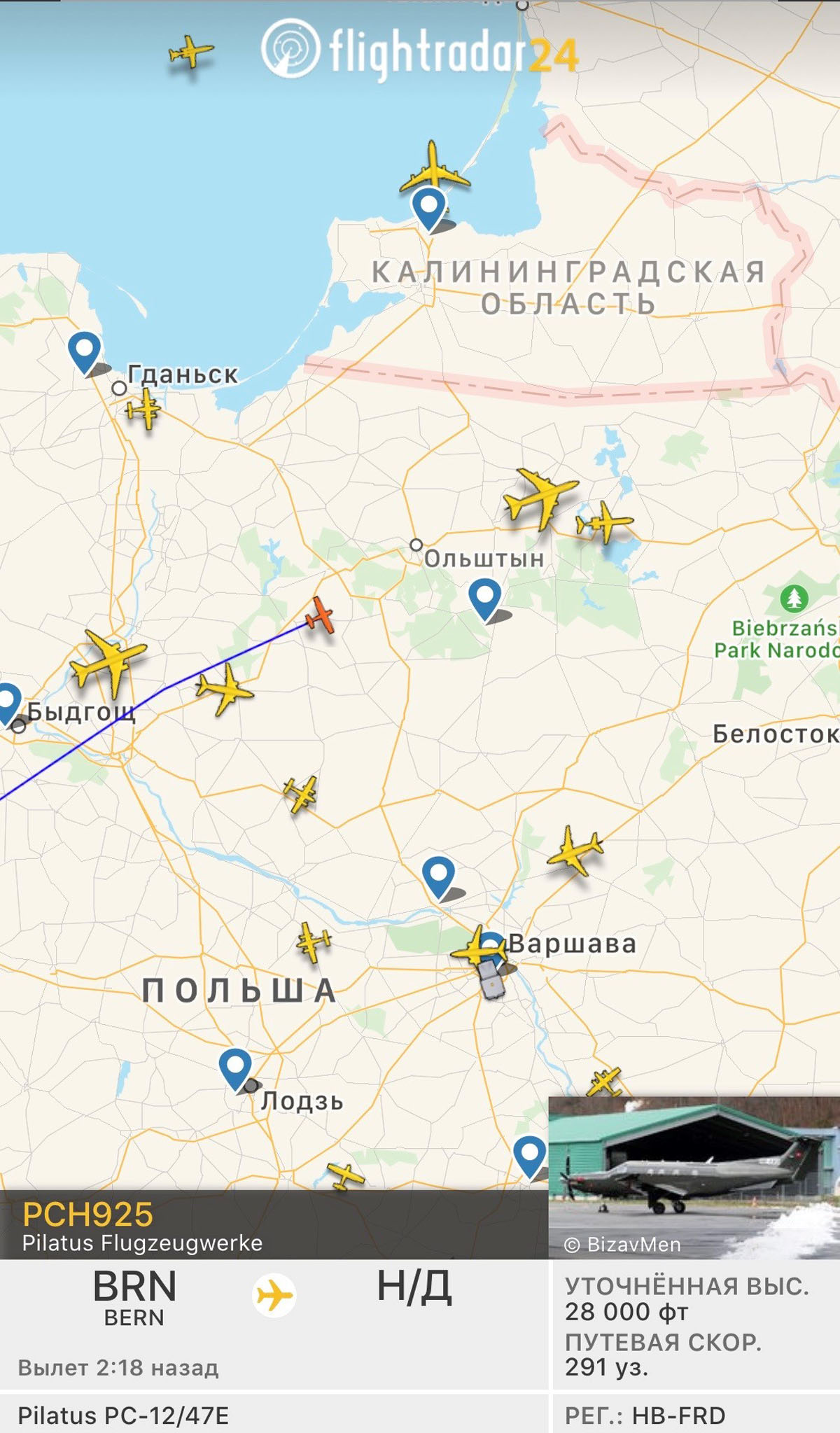Tap the airport pin near Гданьск
This screenshot has height=1433, width=840.
click(85, 350)
